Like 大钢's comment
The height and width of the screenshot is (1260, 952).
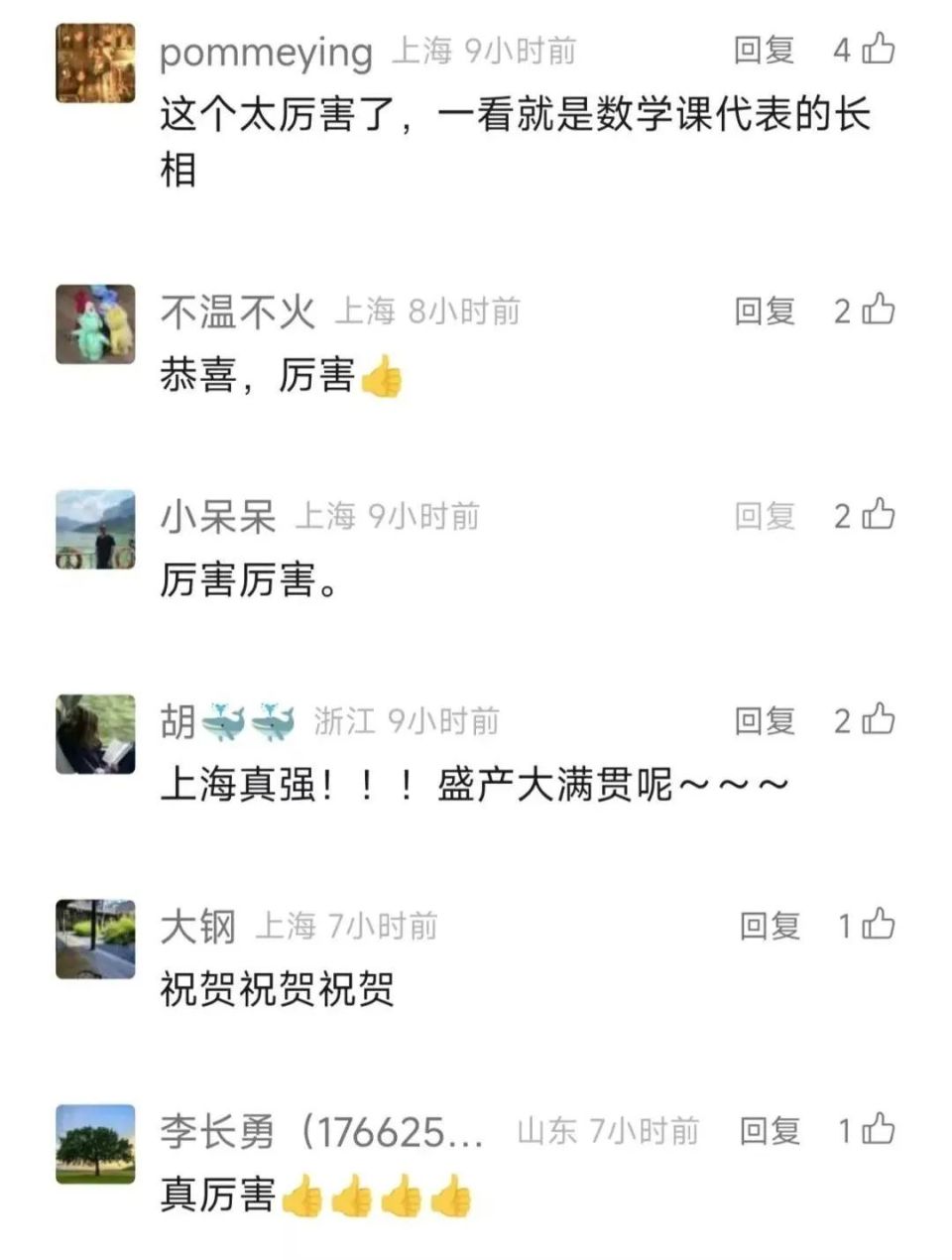[x=878, y=926]
